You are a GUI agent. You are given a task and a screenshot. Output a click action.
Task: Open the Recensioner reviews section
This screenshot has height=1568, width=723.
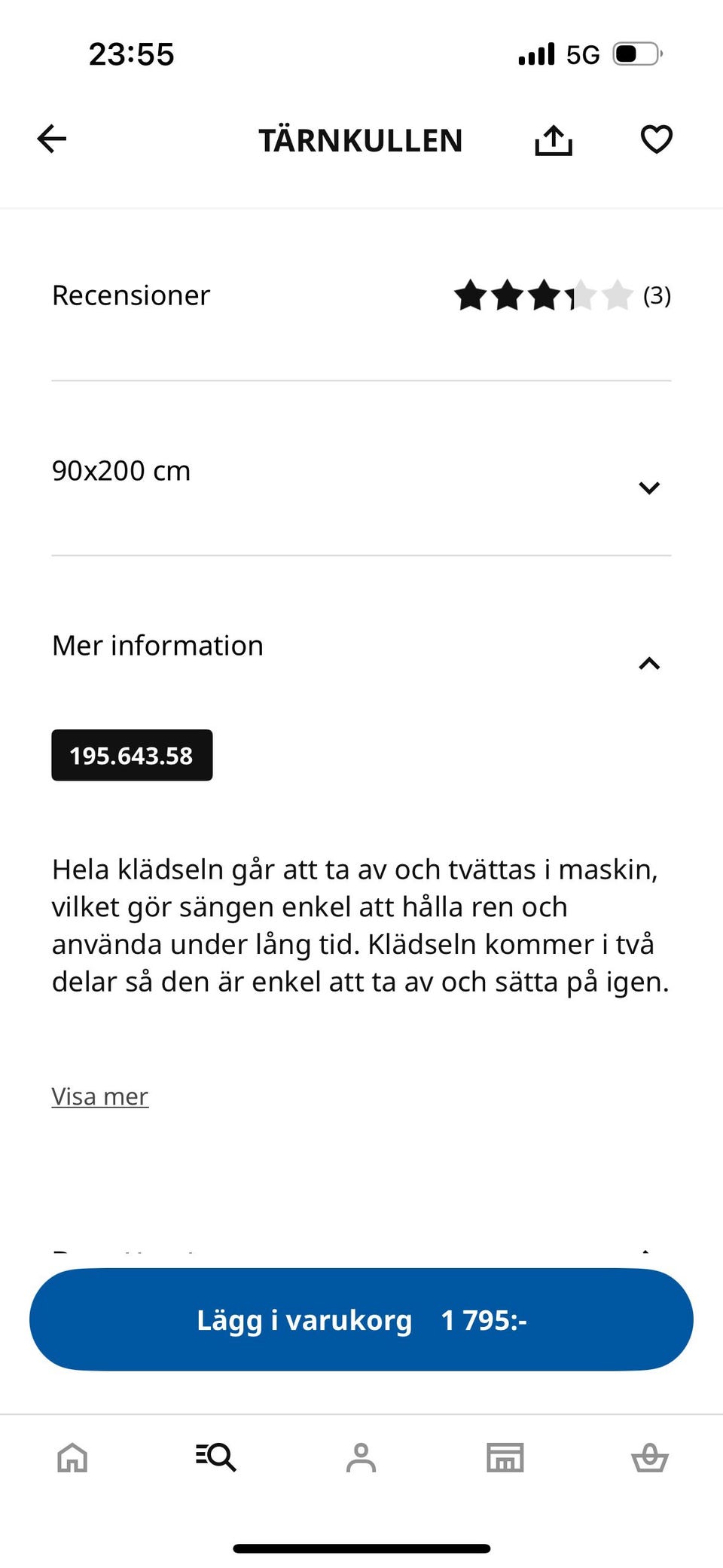pyautogui.click(x=130, y=295)
